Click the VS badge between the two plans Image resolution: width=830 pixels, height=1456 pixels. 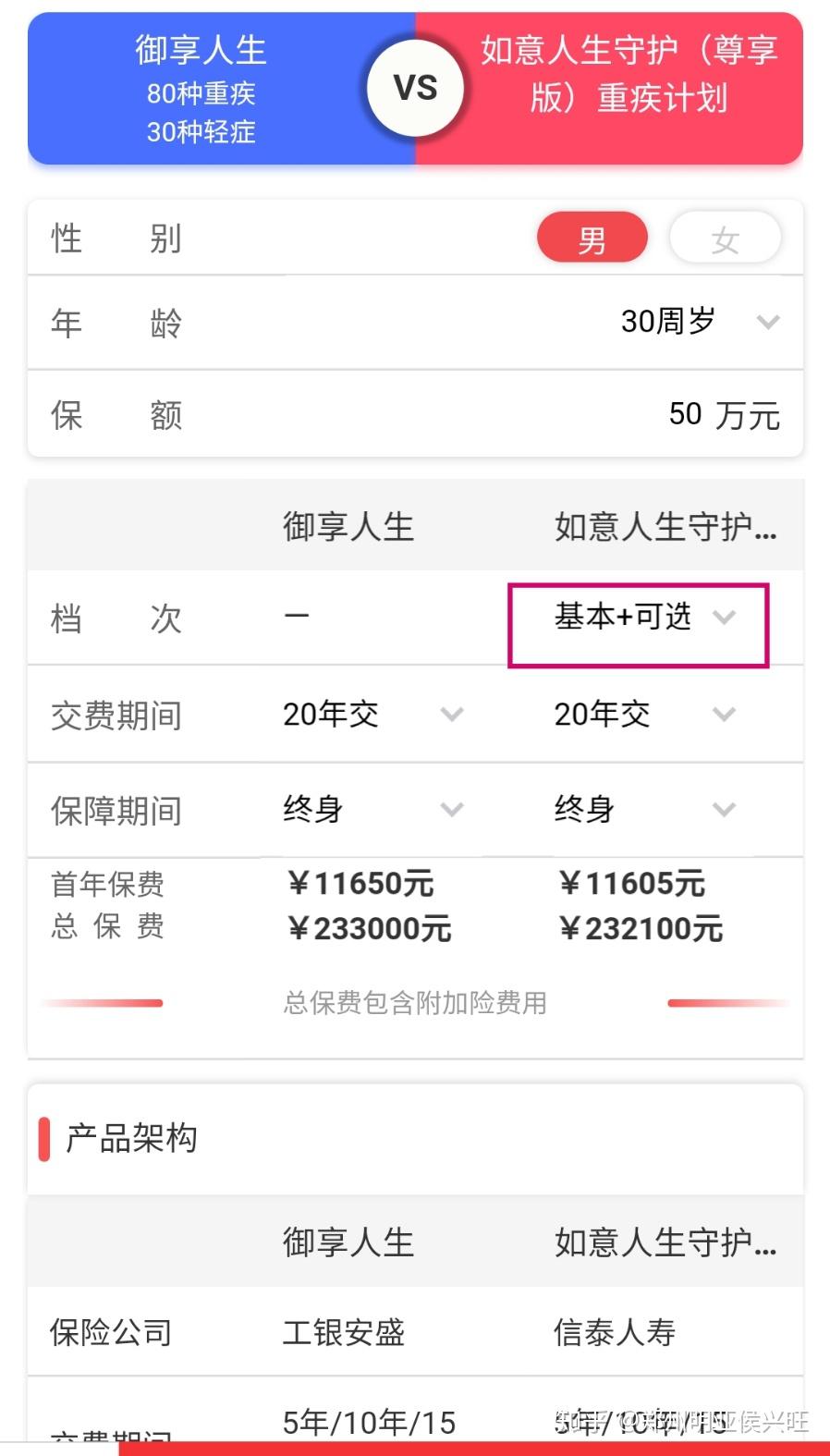[x=416, y=86]
